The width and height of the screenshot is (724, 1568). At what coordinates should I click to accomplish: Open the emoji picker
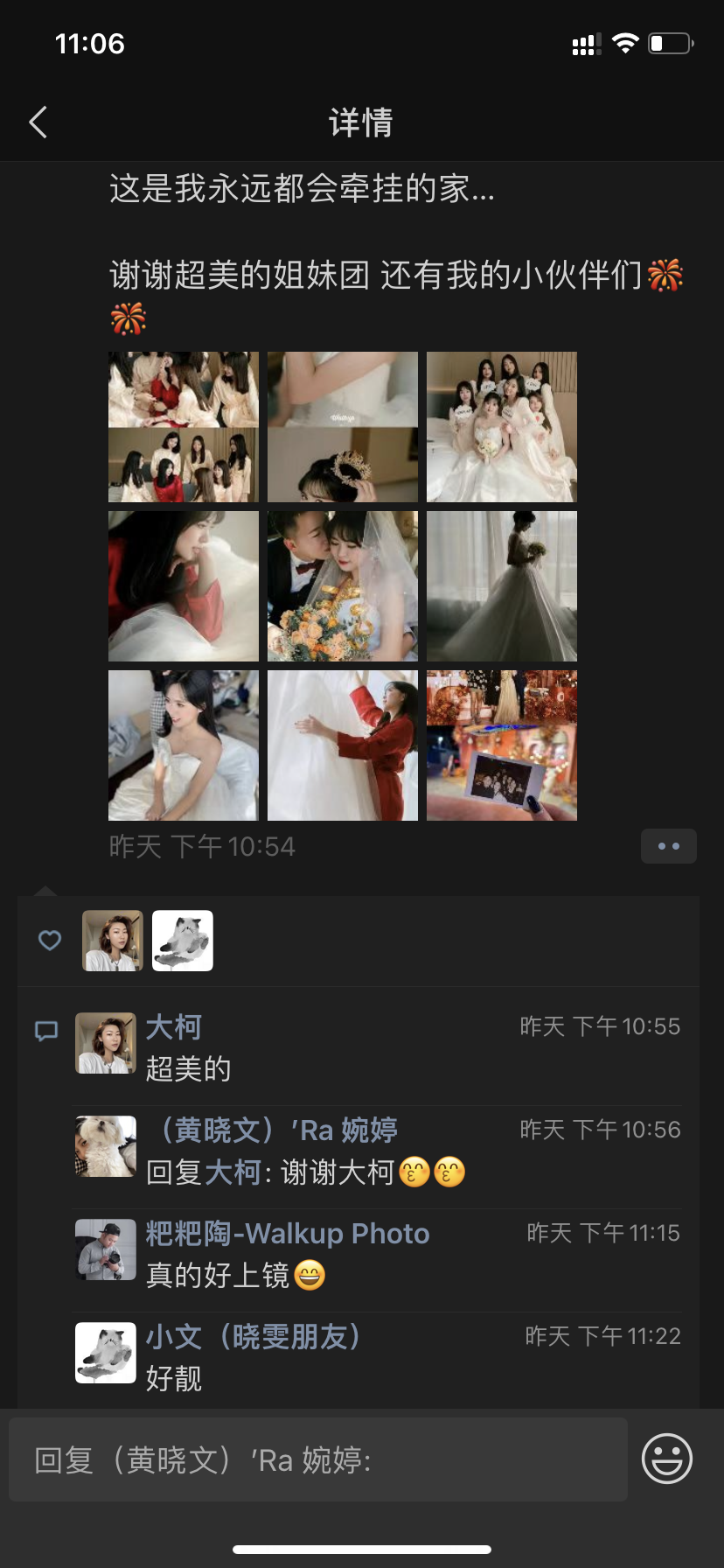point(667,1459)
